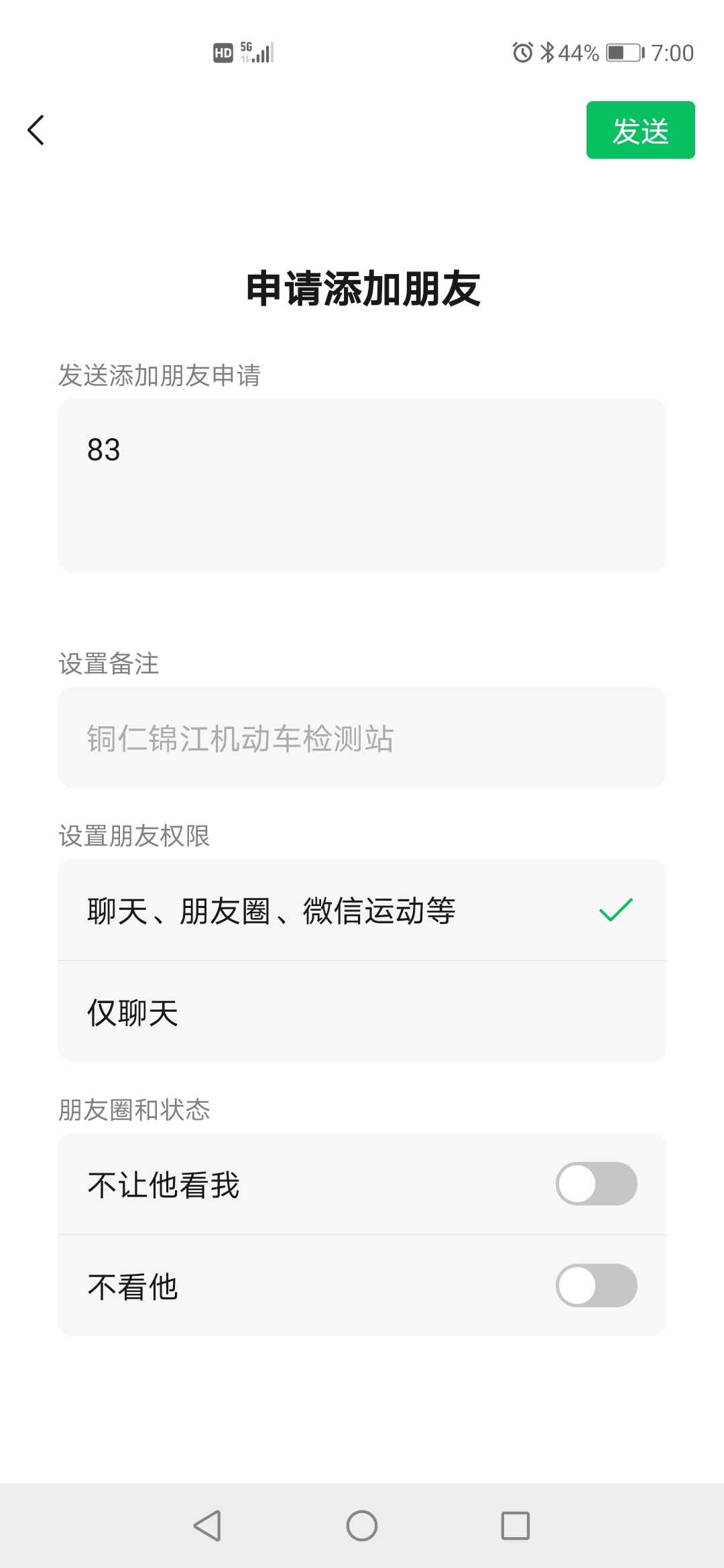Image resolution: width=724 pixels, height=1568 pixels.
Task: Open recent apps from navigation bar
Action: tap(516, 1526)
